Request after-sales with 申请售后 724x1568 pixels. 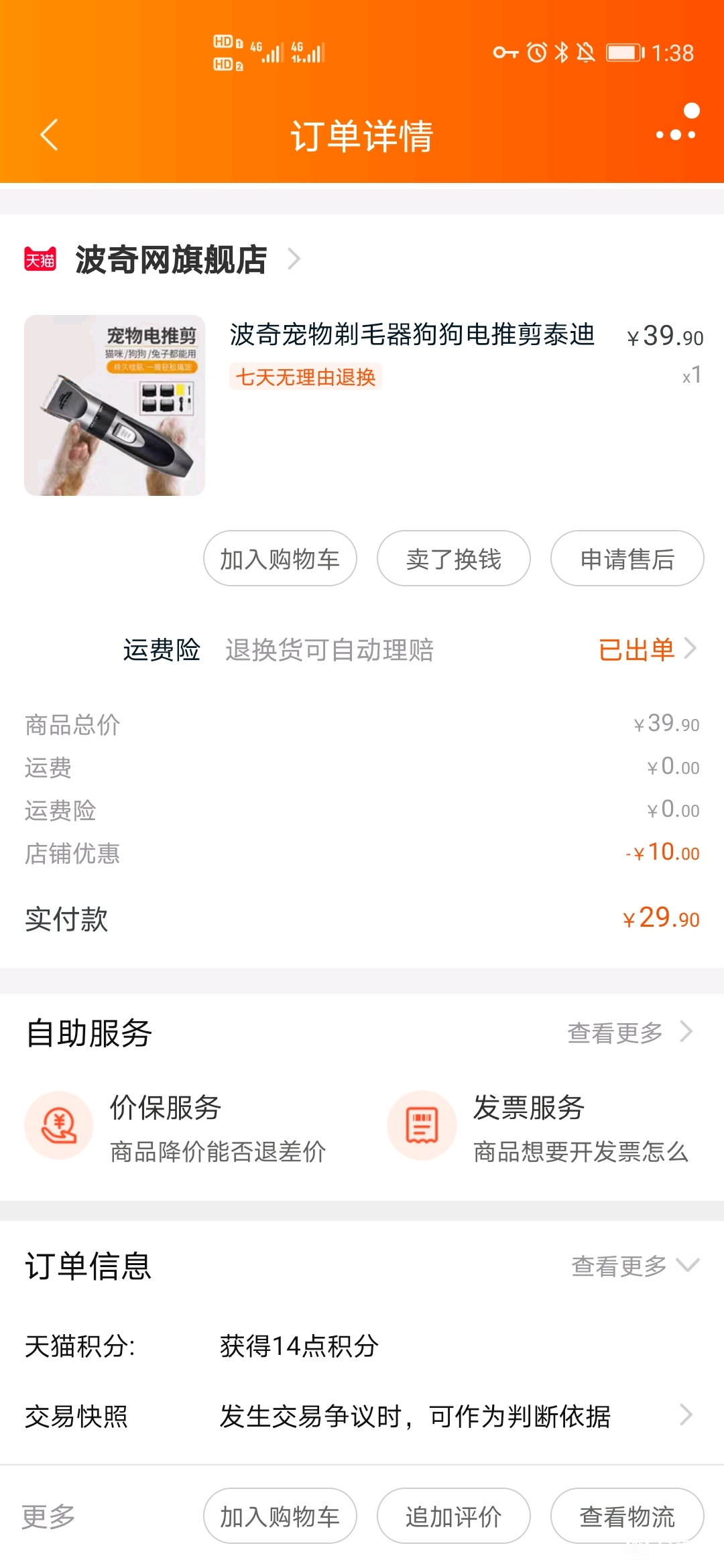(627, 559)
